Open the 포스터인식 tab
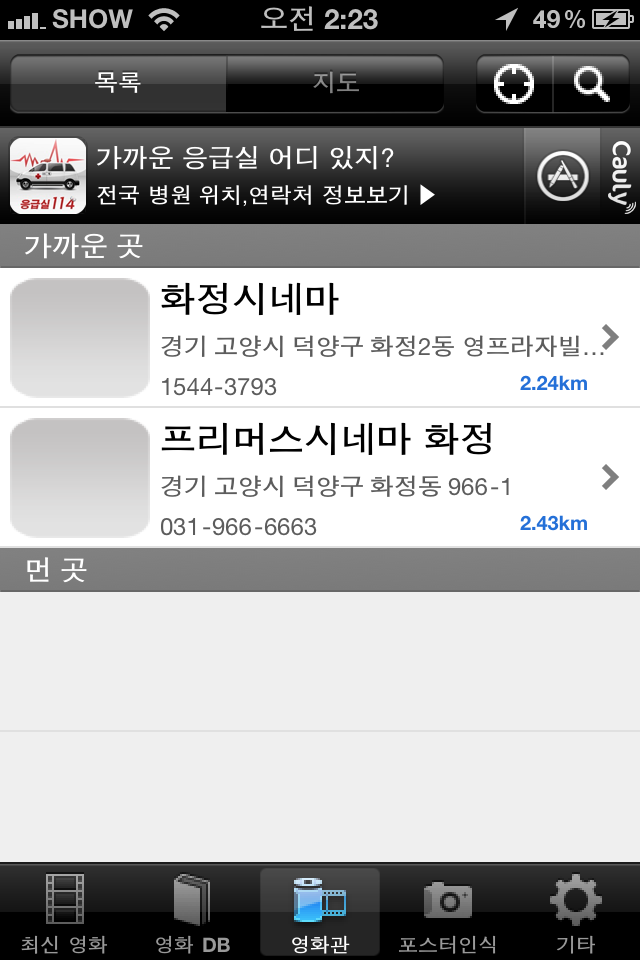 447,912
